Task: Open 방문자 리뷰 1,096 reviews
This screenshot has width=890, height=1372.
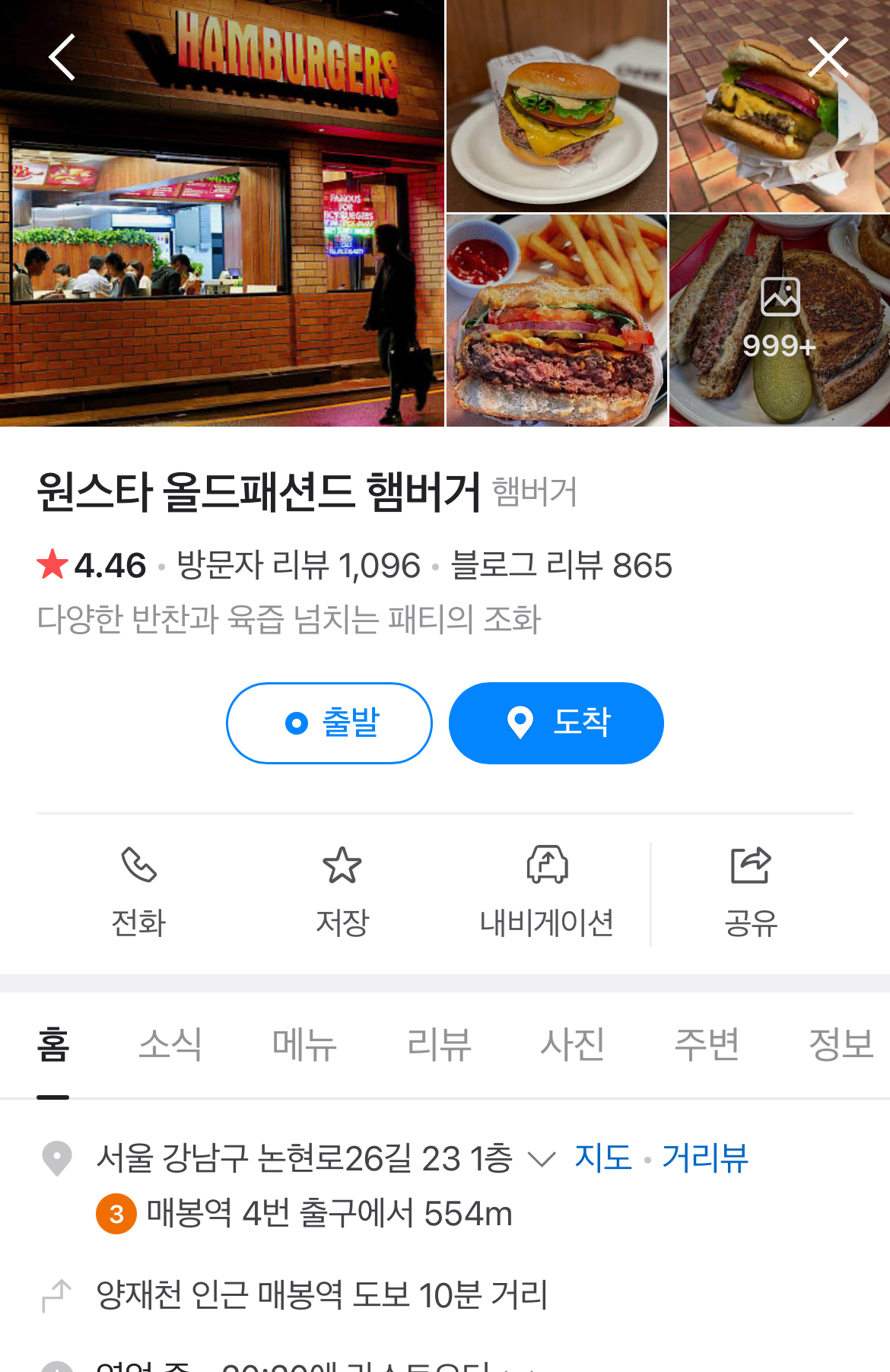Action: click(x=298, y=566)
